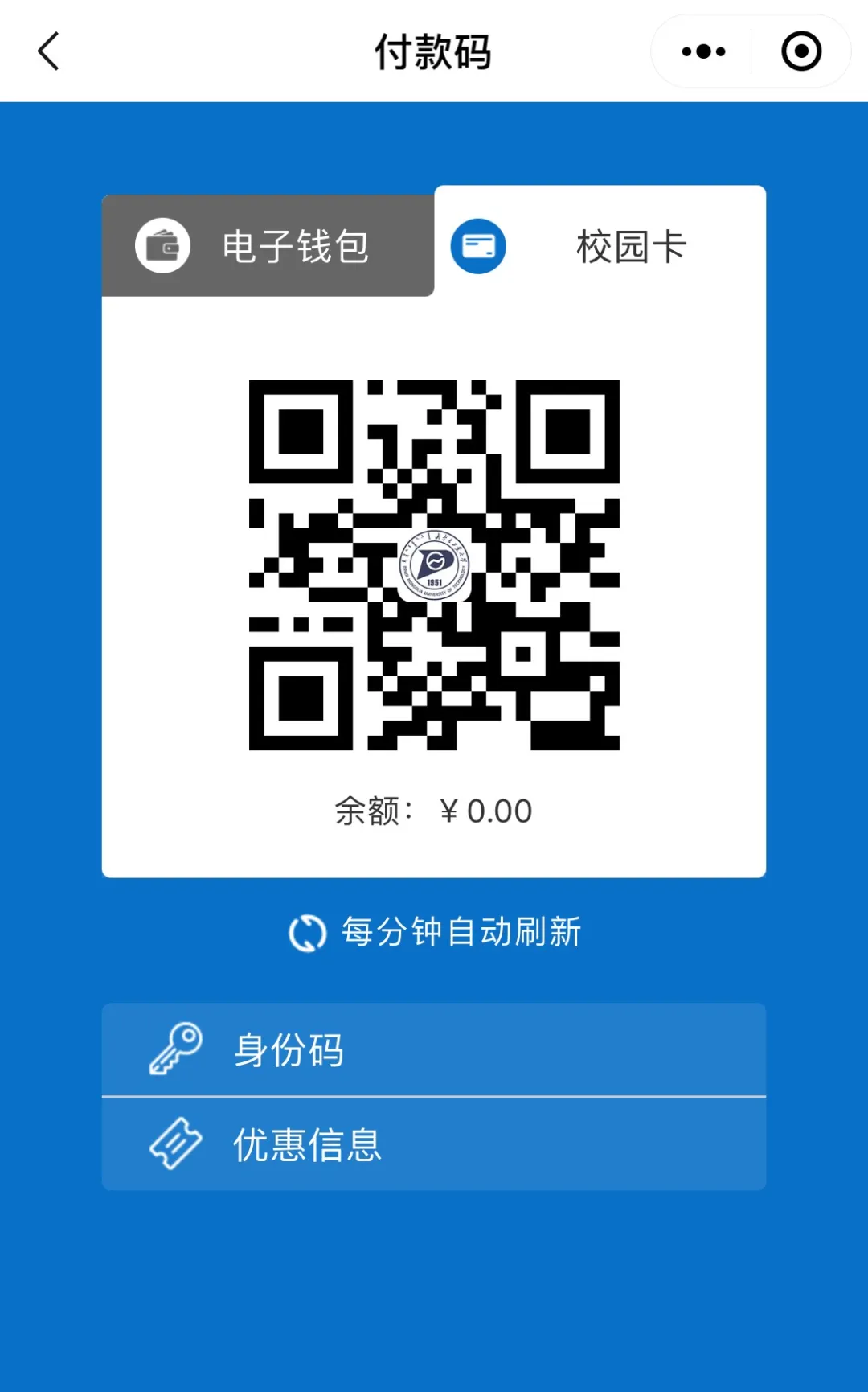This screenshot has height=1392, width=868.
Task: View 优惠信息 discount information
Action: click(x=434, y=1144)
